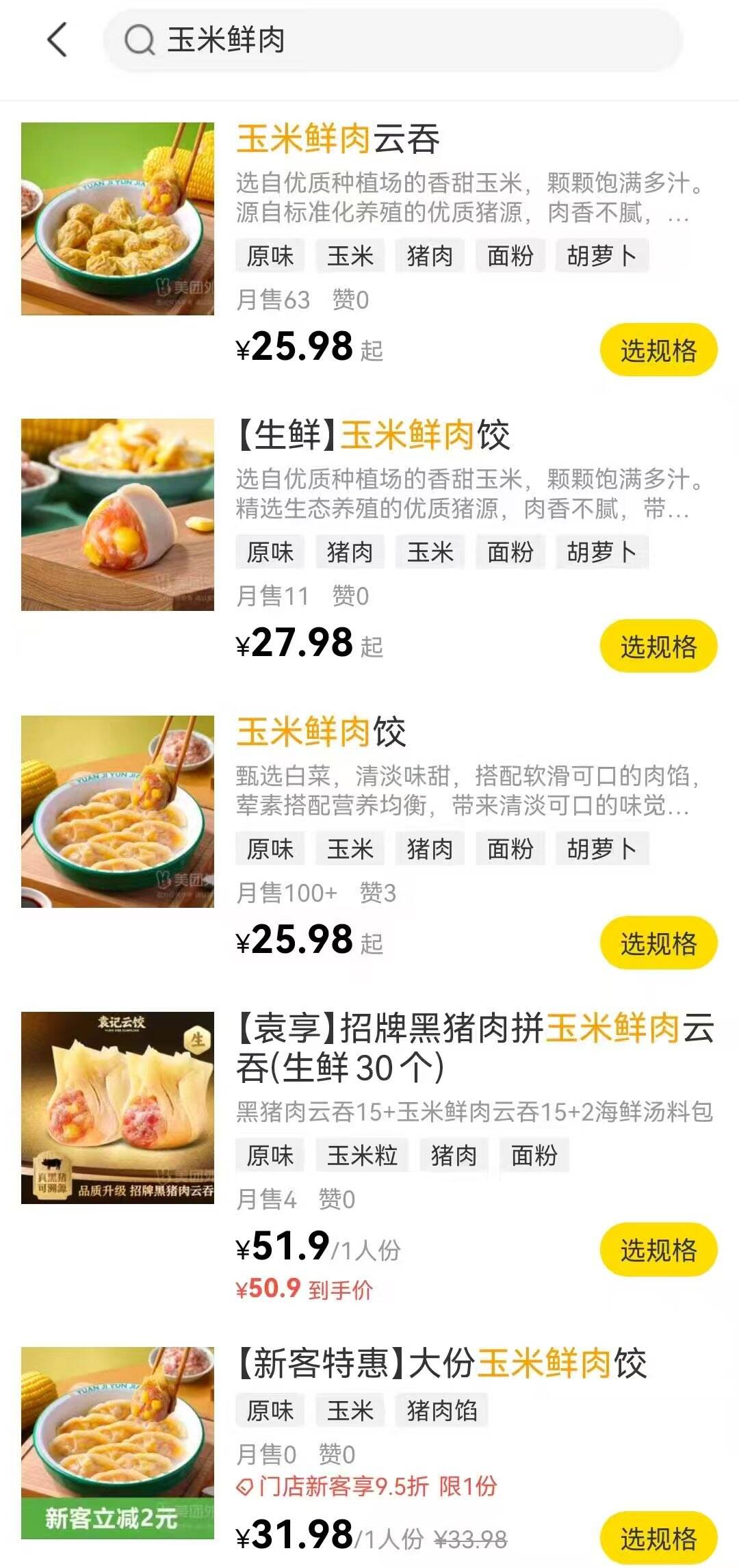Open the 【袁享】招牌黑猪肉拼玉米鲜肉云吞 item
The height and width of the screenshot is (1568, 739).
pos(475,1047)
